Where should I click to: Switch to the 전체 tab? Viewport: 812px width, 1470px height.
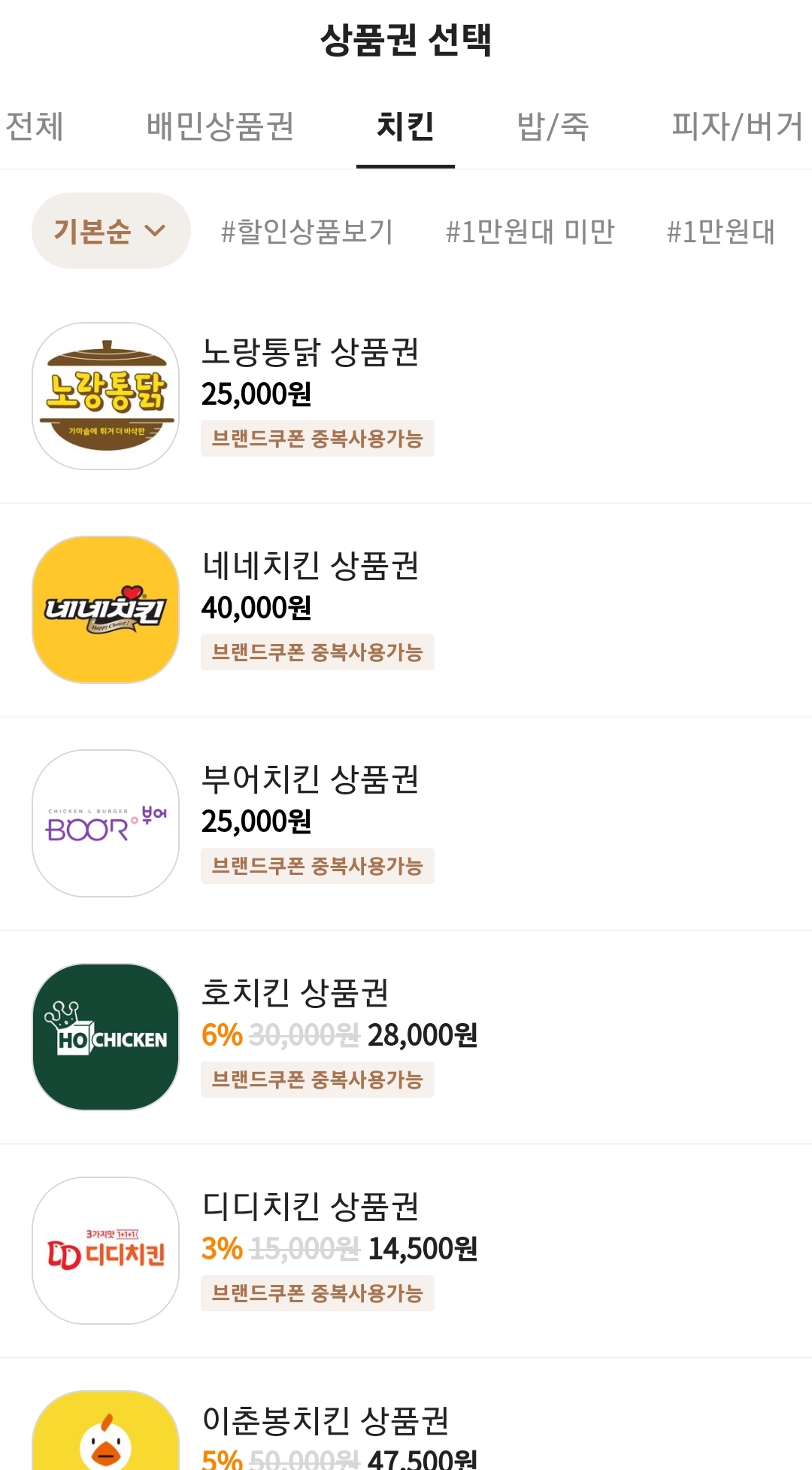tap(35, 126)
